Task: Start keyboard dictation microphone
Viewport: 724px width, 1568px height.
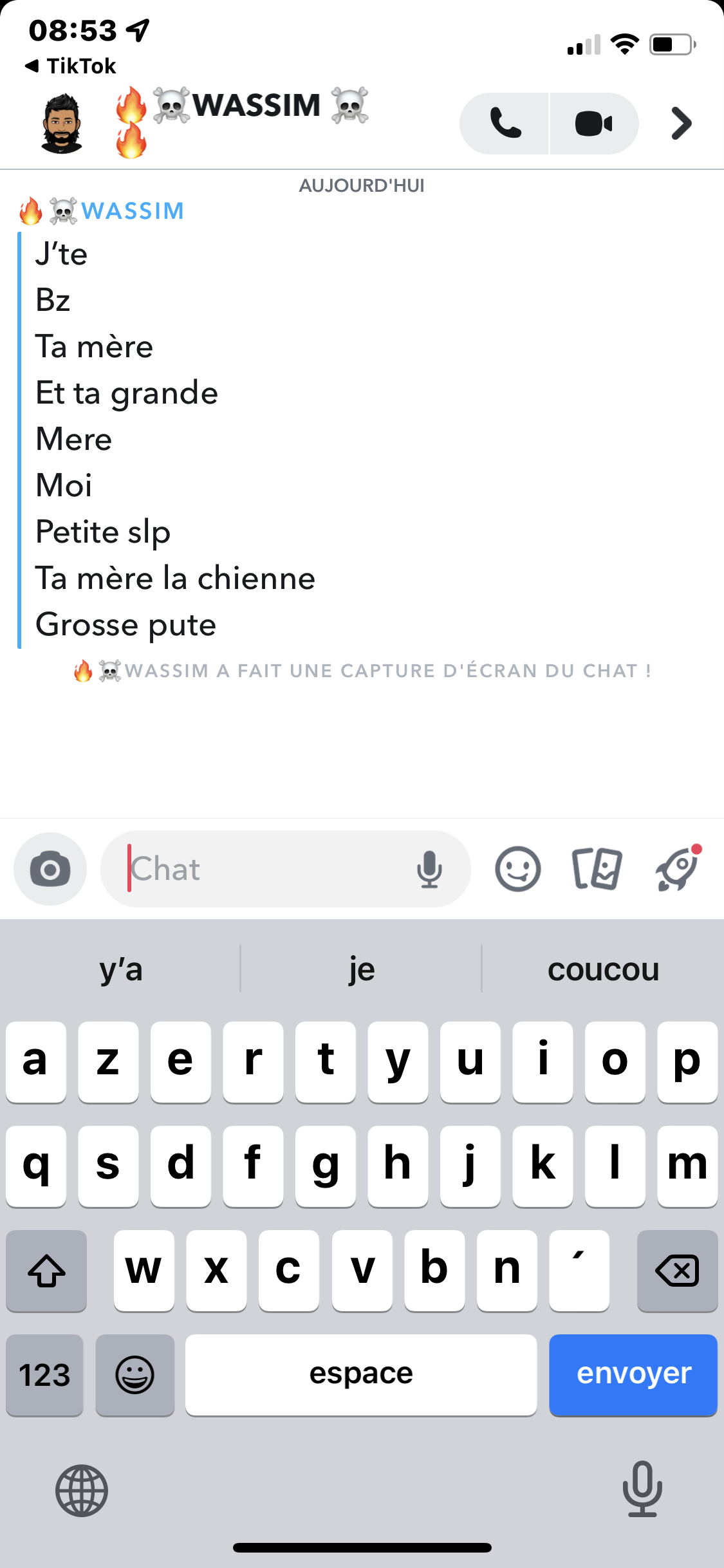Action: (x=642, y=1489)
